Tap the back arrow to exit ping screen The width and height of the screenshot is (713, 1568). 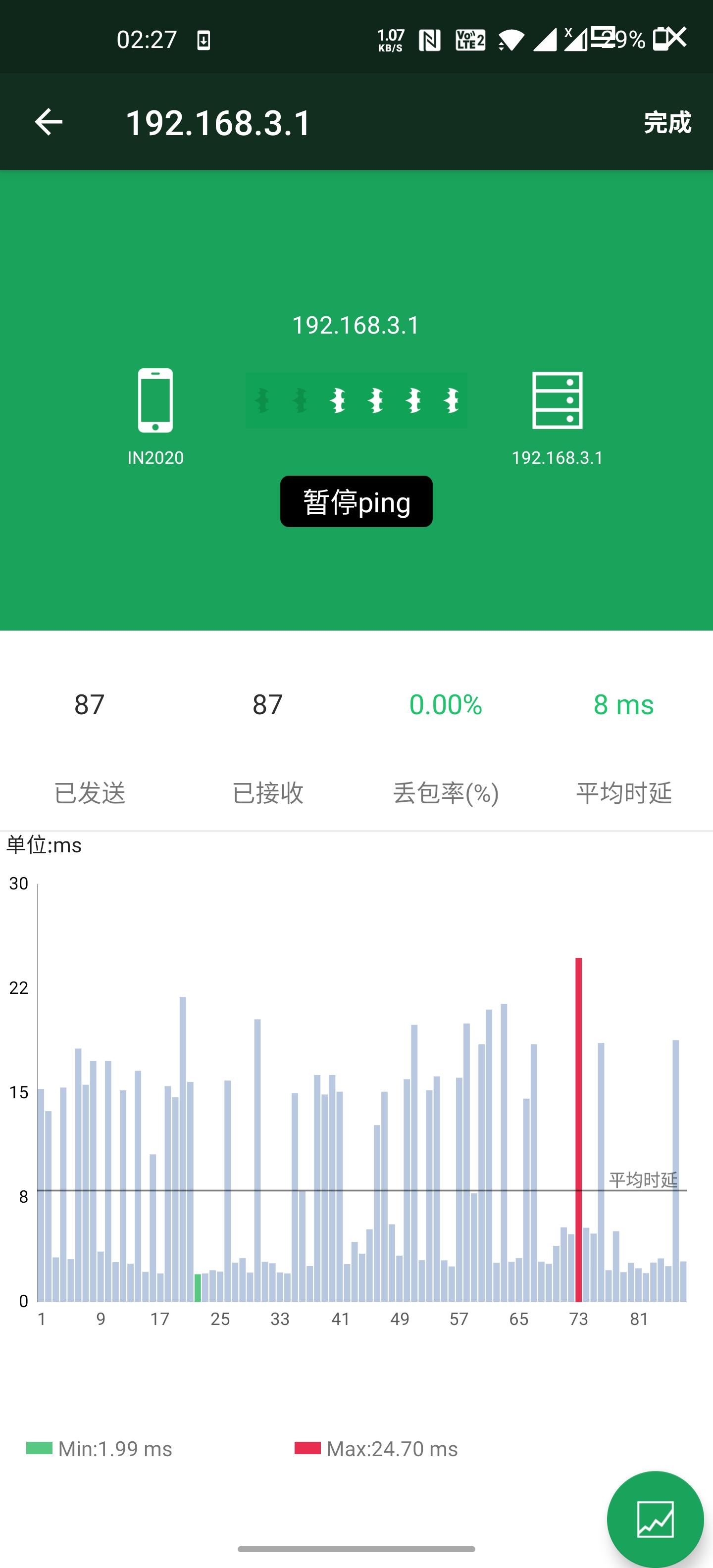click(49, 122)
